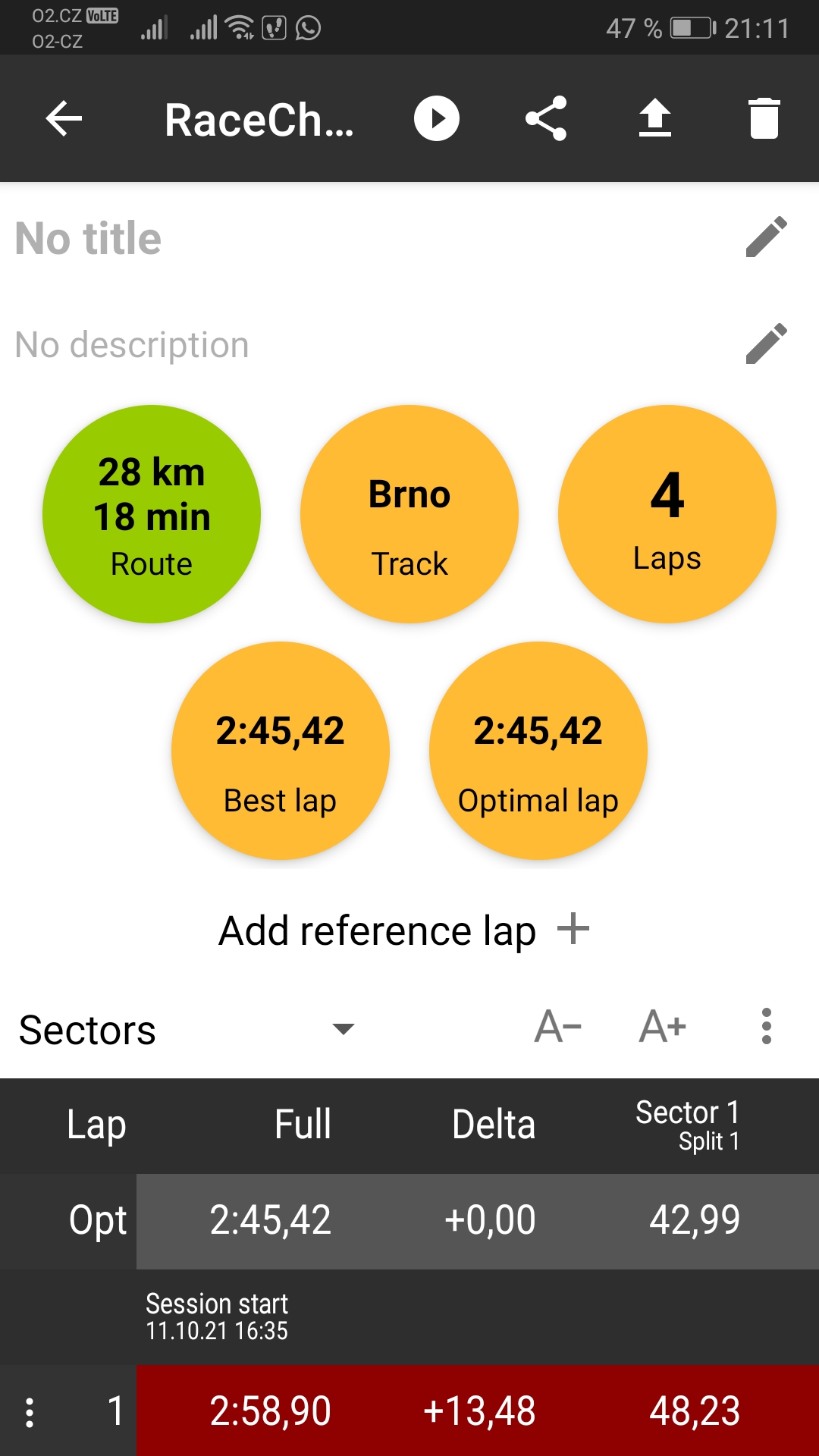Open the table overflow menu beside A+
The width and height of the screenshot is (819, 1456).
click(767, 1027)
